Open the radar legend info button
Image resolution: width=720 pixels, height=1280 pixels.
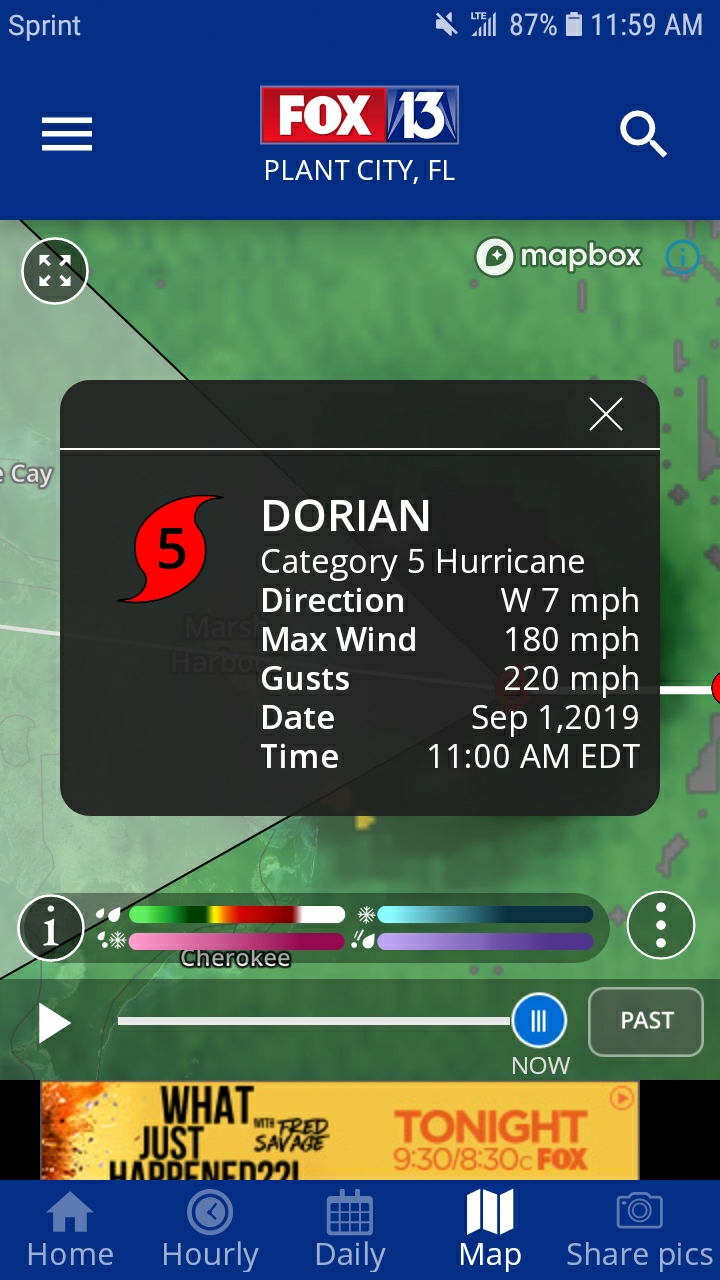[x=50, y=929]
